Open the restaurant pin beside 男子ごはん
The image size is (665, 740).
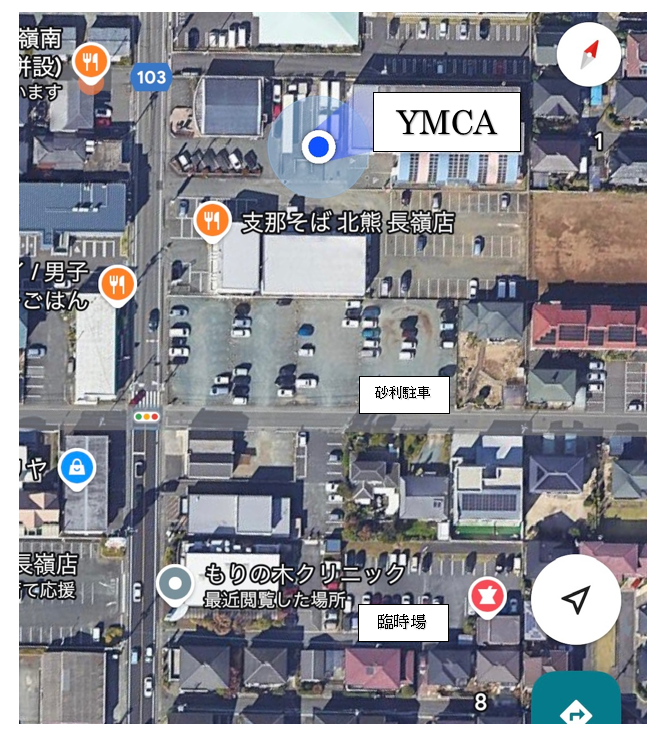117,284
